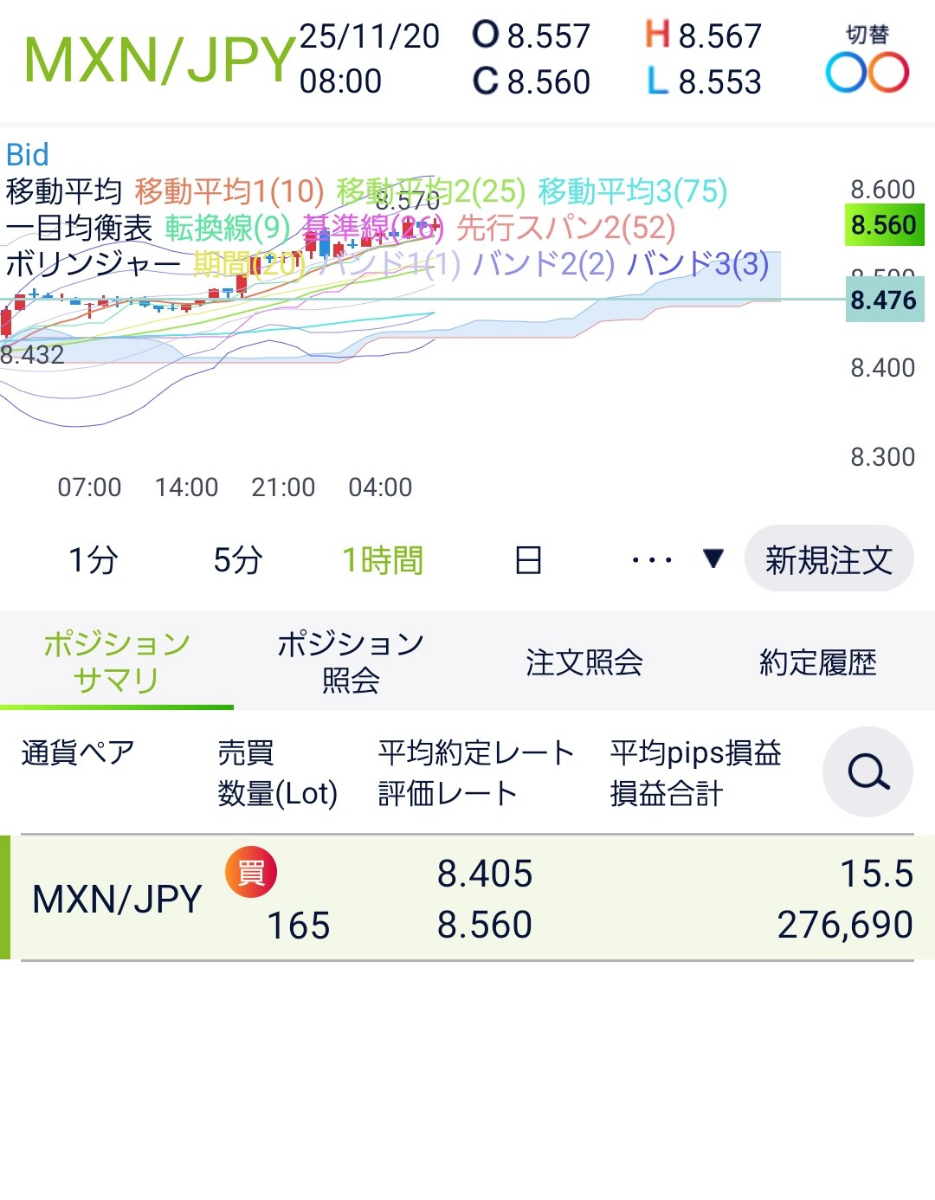Switch to ポジション照会 tab
Screen dimensions: 935x1200
click(350, 662)
